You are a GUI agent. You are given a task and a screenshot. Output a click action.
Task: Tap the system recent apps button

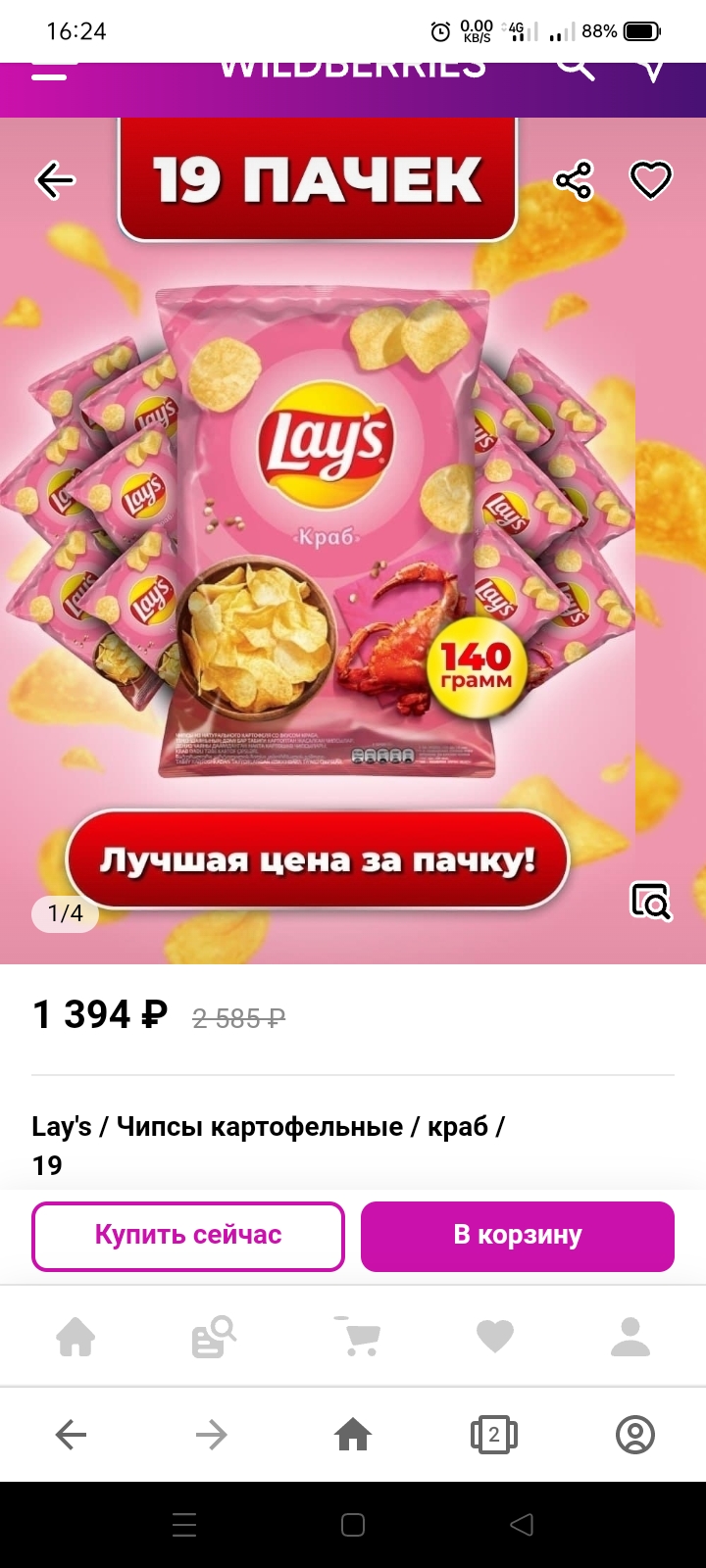coord(184,1525)
